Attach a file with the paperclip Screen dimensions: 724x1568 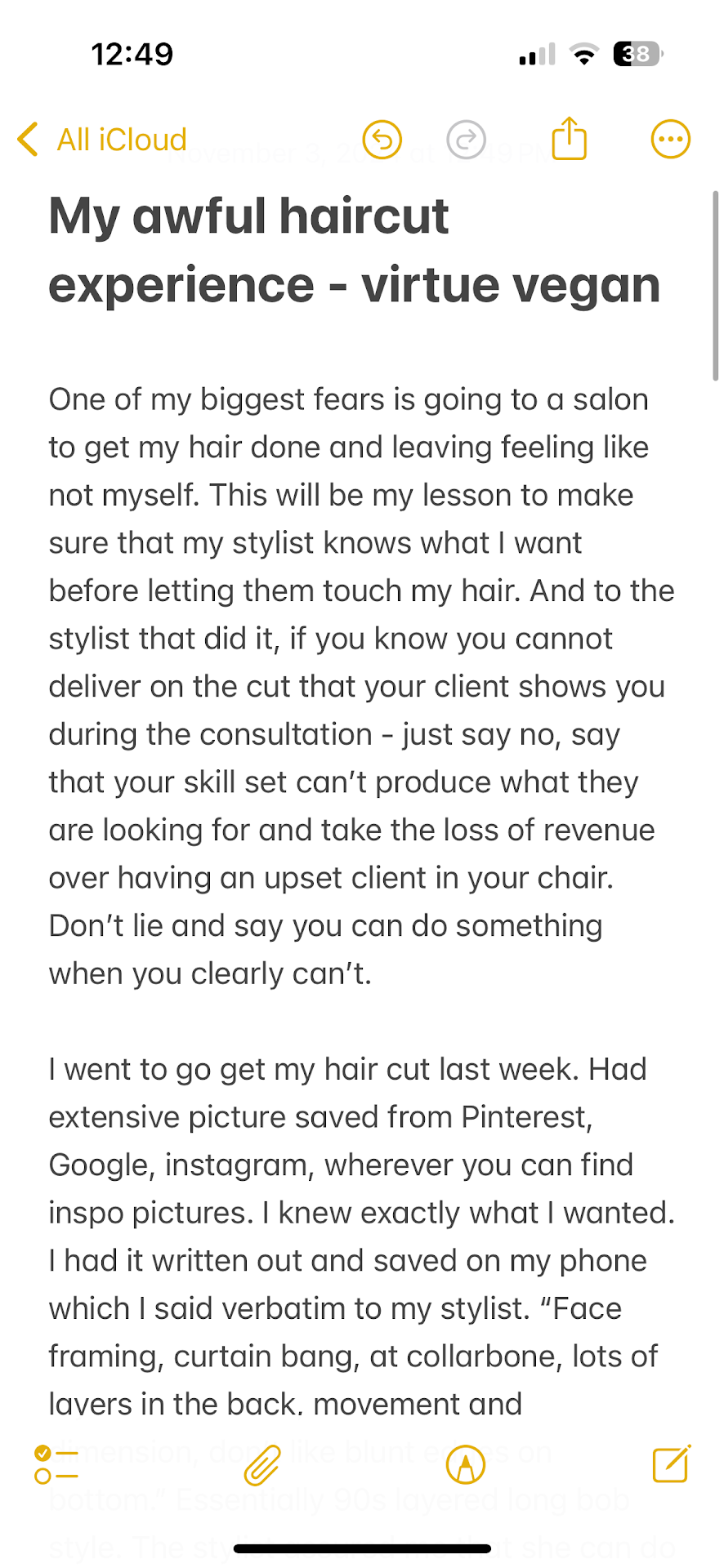[262, 1464]
